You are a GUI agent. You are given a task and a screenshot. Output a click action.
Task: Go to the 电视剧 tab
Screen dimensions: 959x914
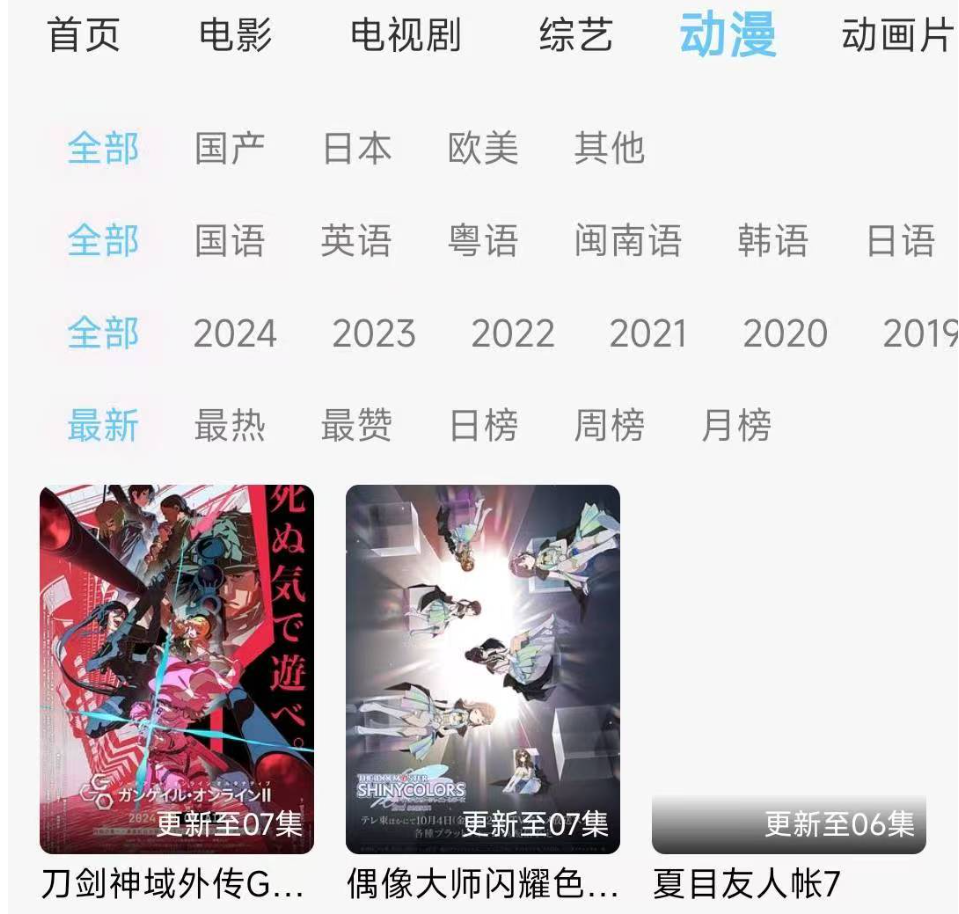[x=405, y=36]
